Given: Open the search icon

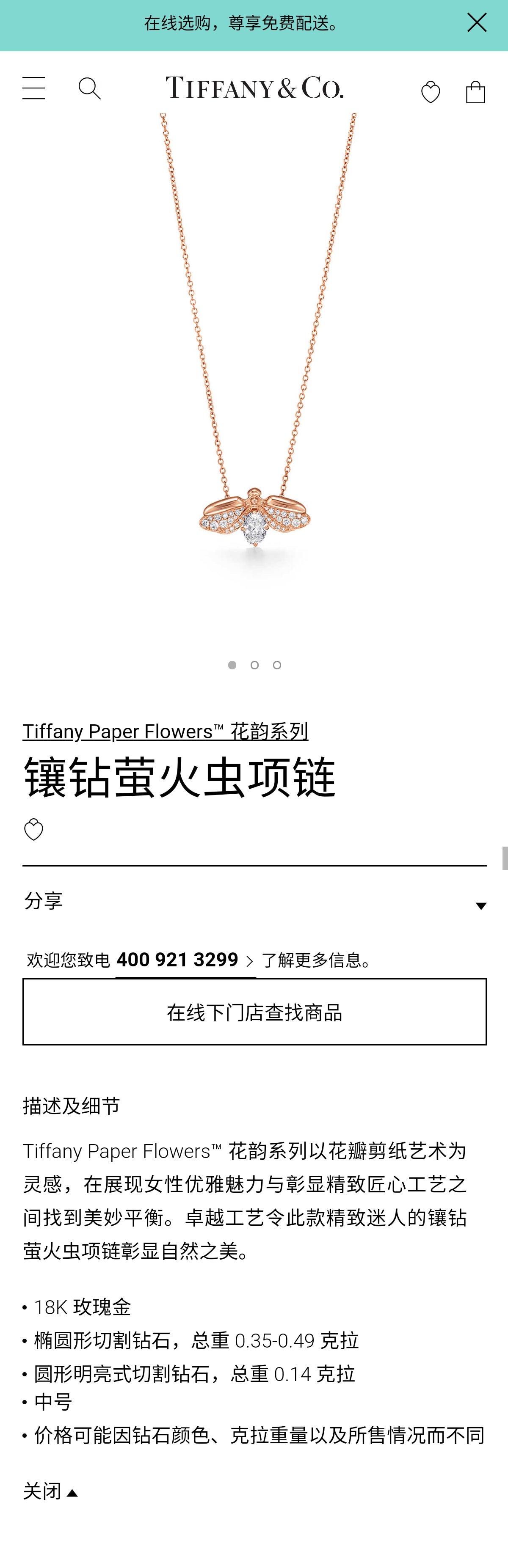Looking at the screenshot, I should (x=90, y=89).
